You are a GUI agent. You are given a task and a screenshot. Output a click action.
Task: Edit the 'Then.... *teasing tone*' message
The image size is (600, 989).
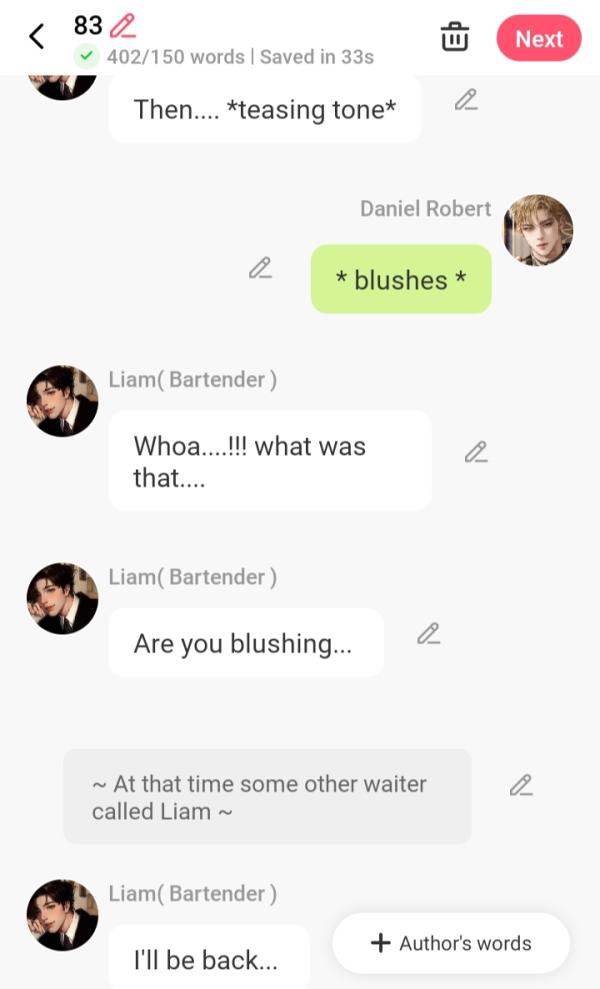click(466, 100)
